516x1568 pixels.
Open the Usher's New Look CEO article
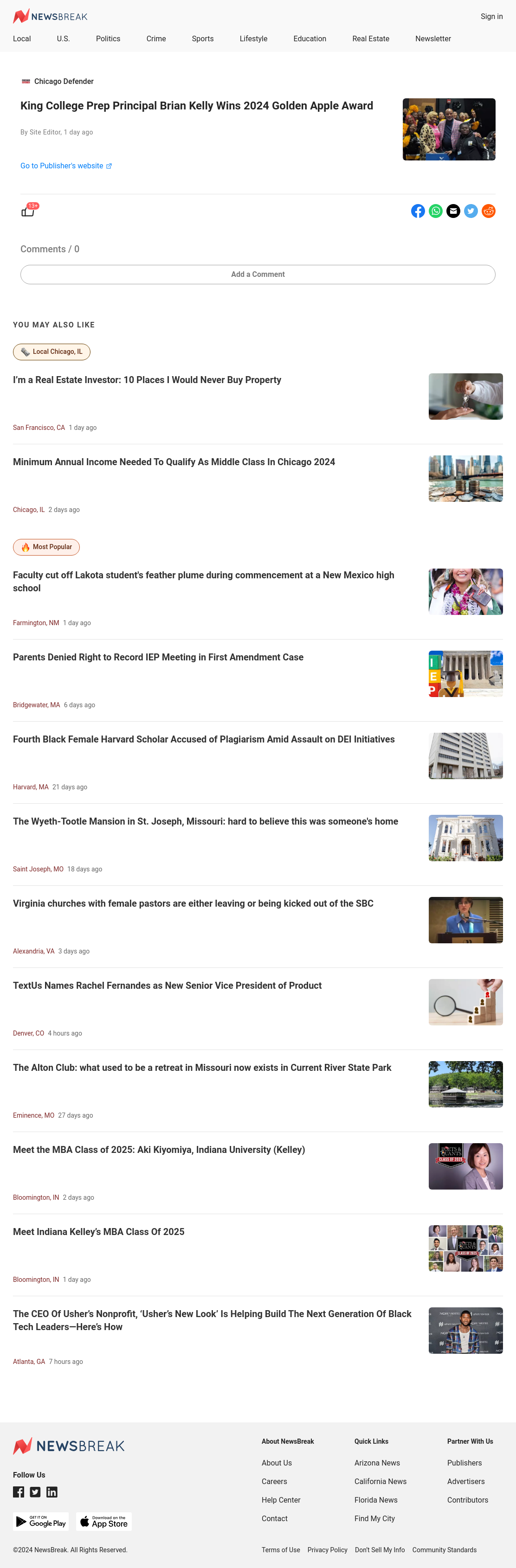coord(212,1320)
